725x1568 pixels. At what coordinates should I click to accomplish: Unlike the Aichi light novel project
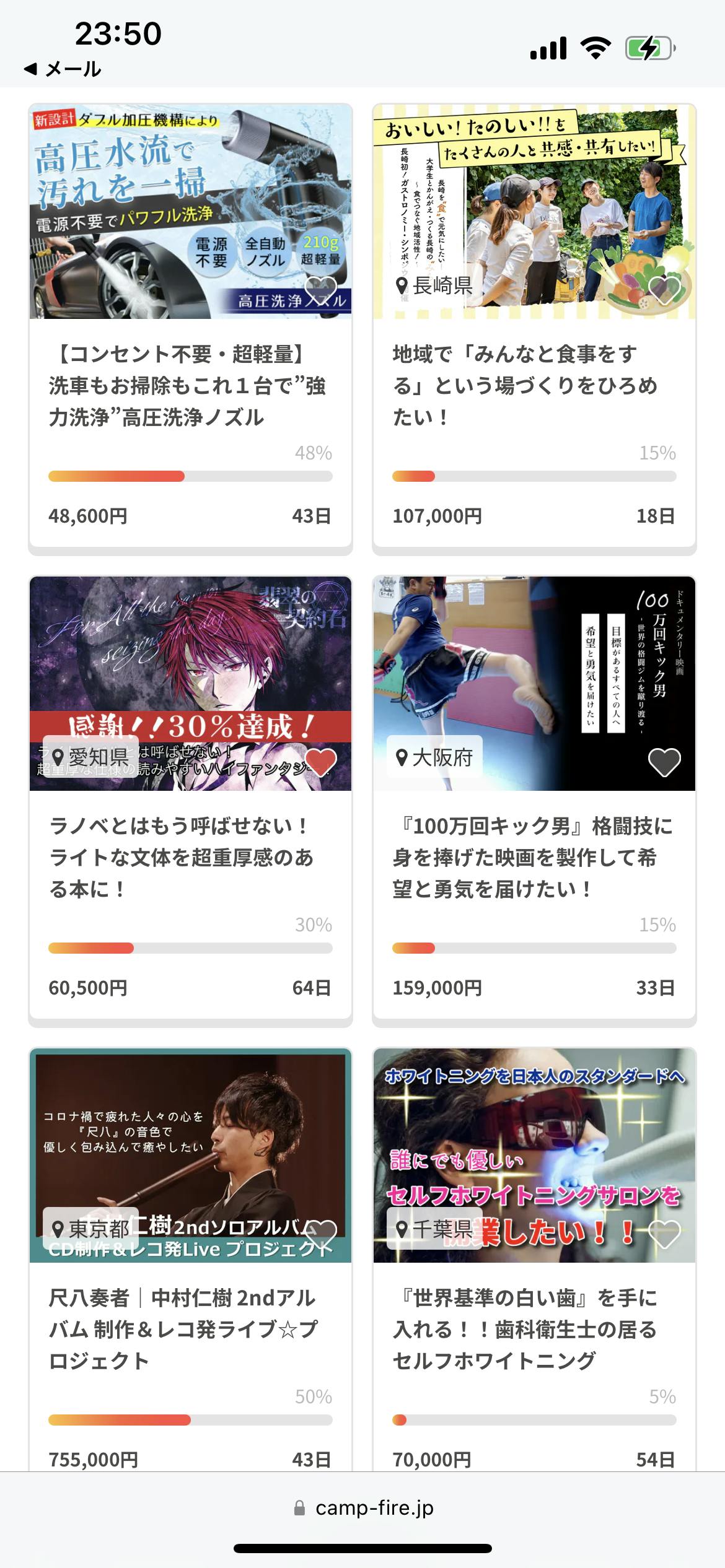click(321, 761)
